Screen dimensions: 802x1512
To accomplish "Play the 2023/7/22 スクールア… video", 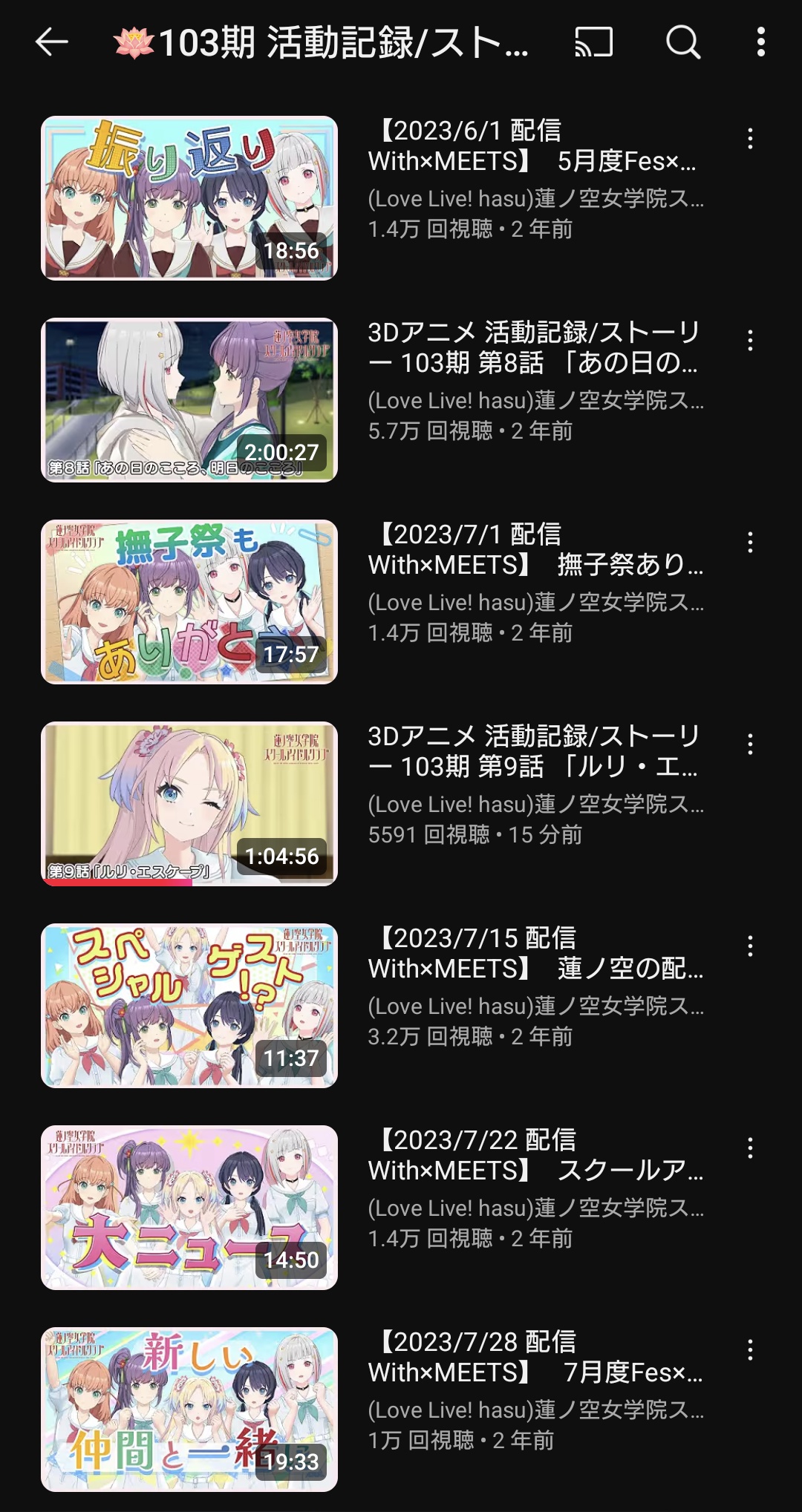I will 189,1208.
